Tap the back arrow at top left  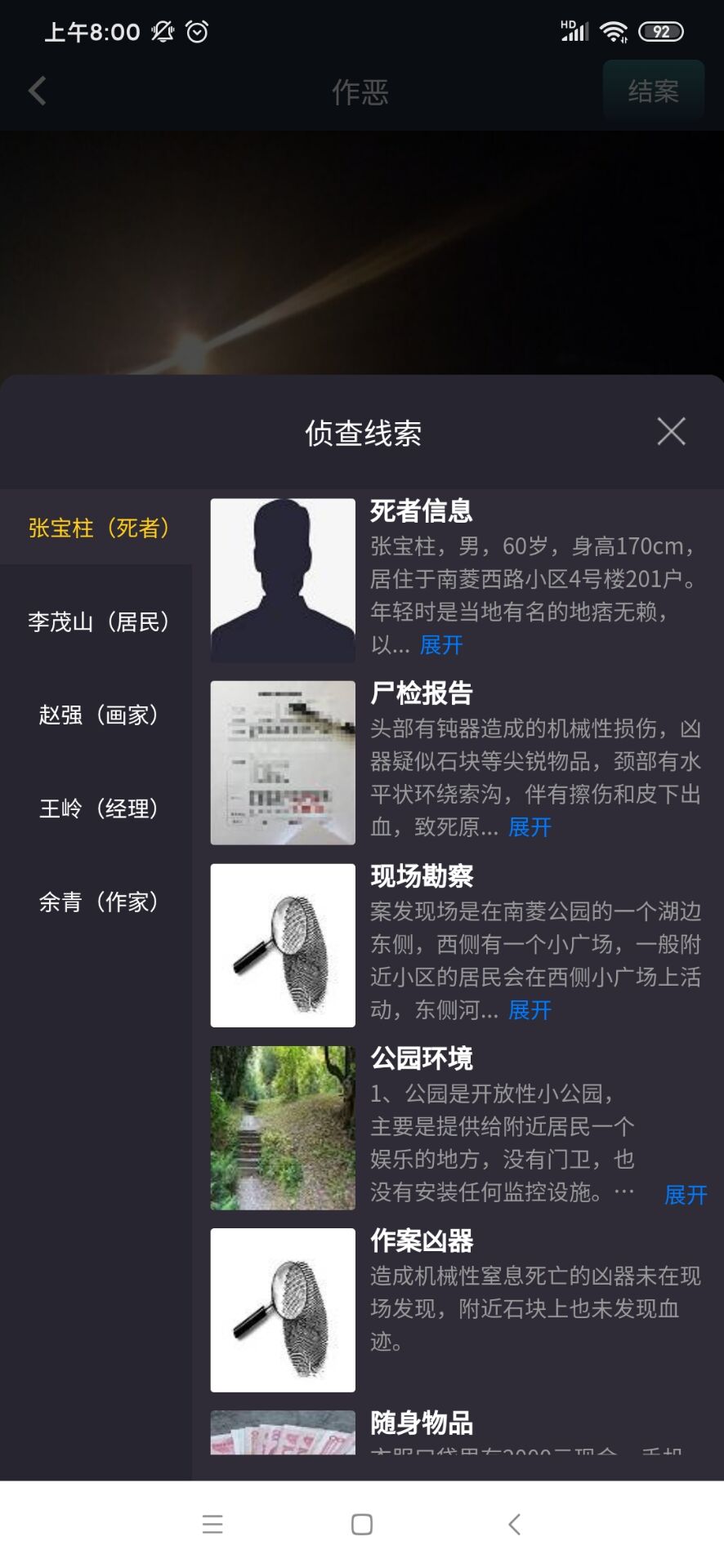pyautogui.click(x=36, y=91)
